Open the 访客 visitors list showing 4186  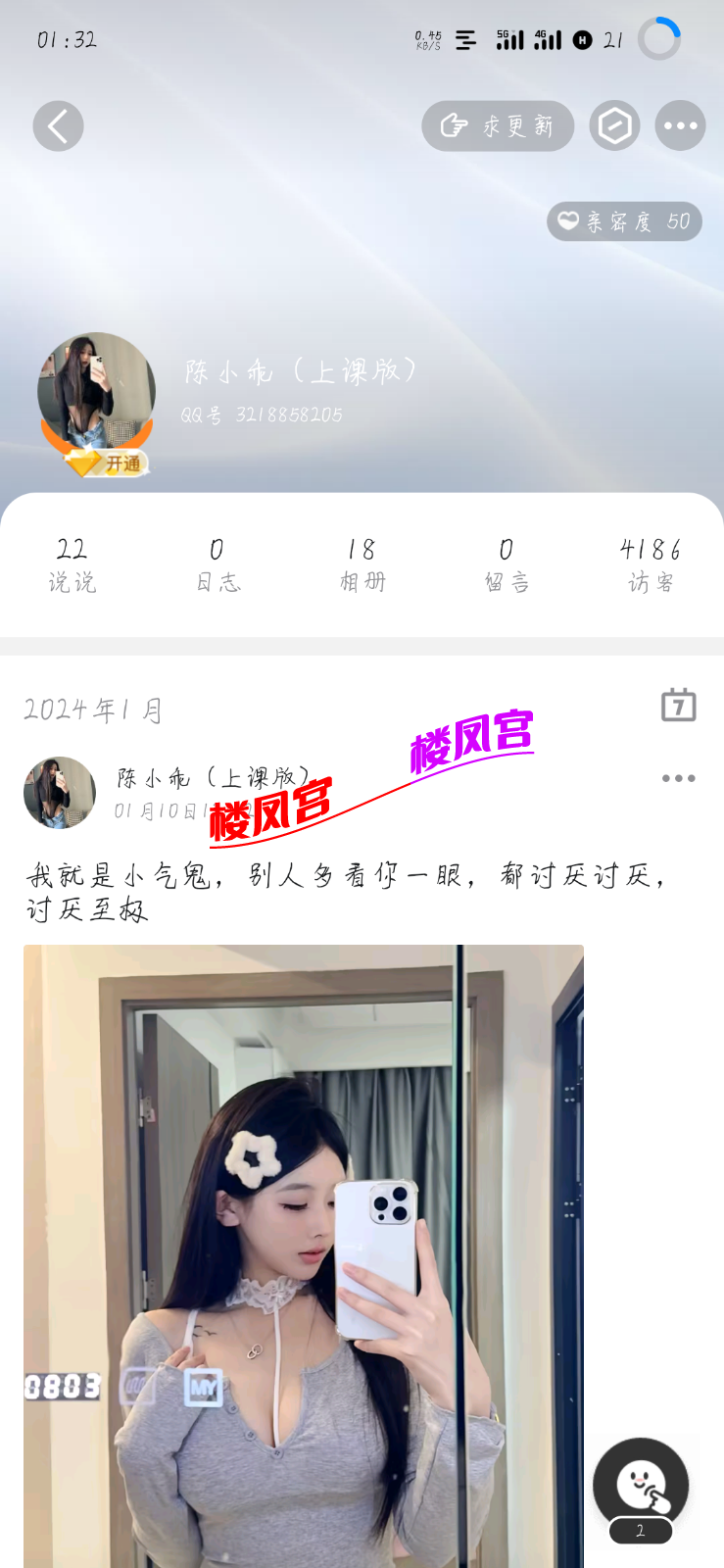click(650, 563)
